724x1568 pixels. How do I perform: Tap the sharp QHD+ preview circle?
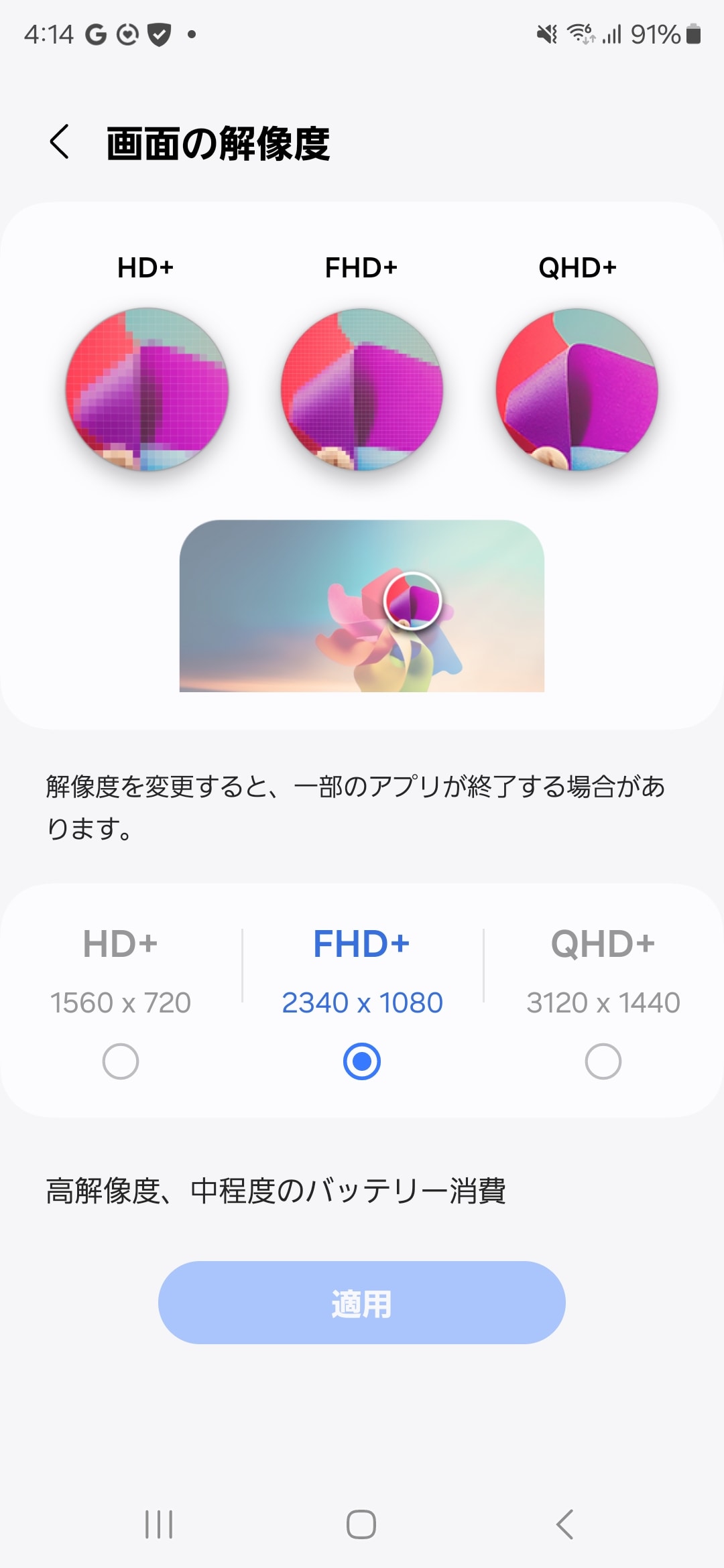coord(578,389)
